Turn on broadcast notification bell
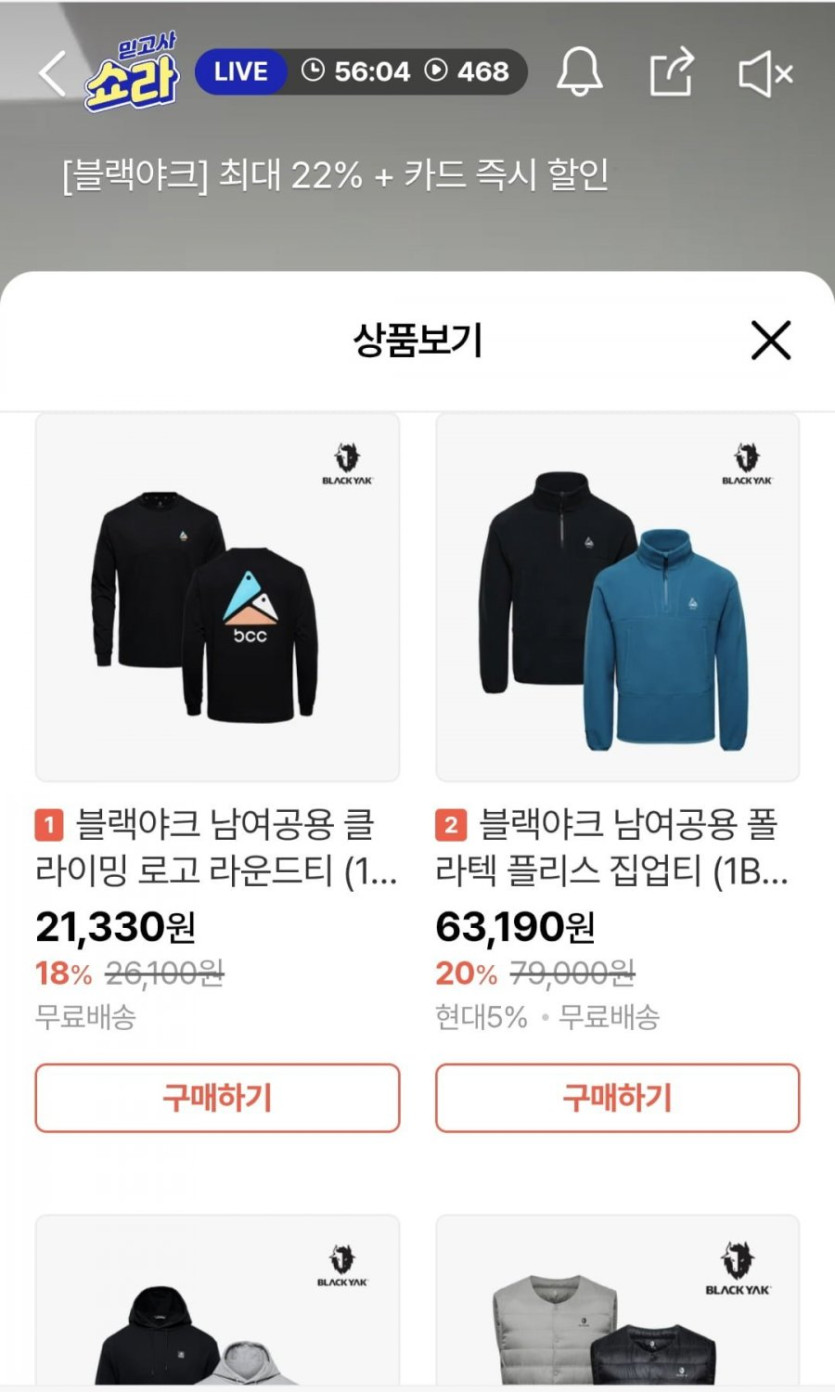This screenshot has width=835, height=1392. click(580, 73)
